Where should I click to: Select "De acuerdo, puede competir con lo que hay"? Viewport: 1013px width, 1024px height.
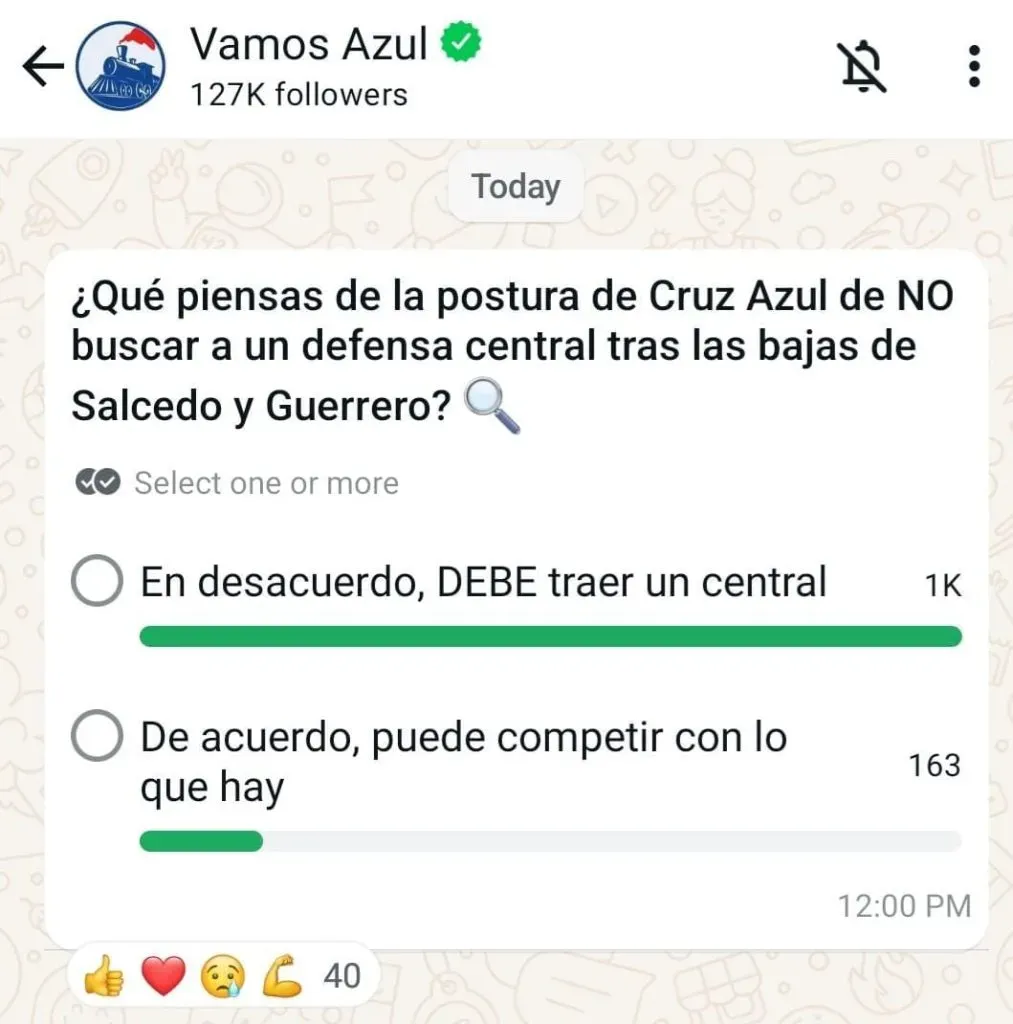(x=97, y=738)
